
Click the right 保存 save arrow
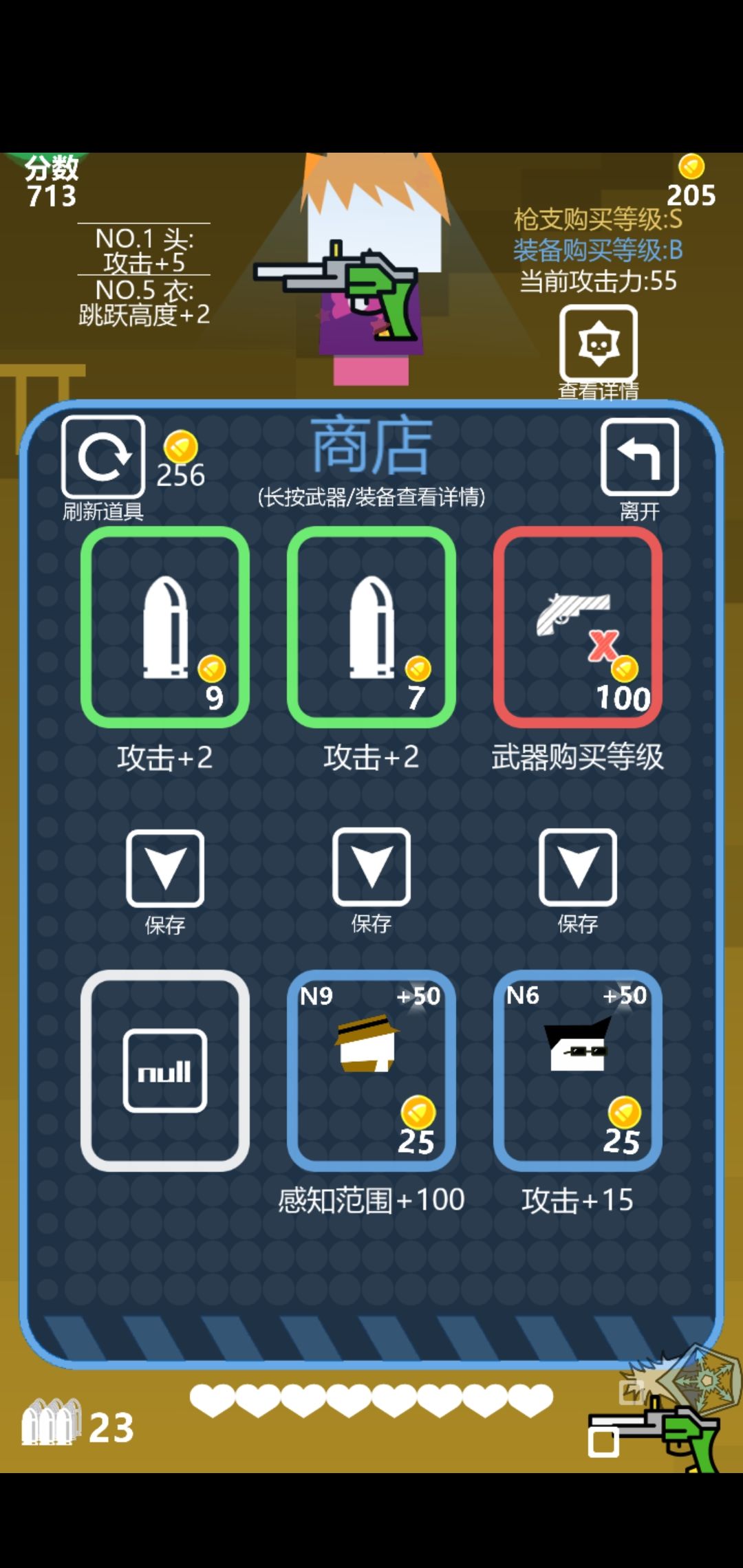pos(578,869)
